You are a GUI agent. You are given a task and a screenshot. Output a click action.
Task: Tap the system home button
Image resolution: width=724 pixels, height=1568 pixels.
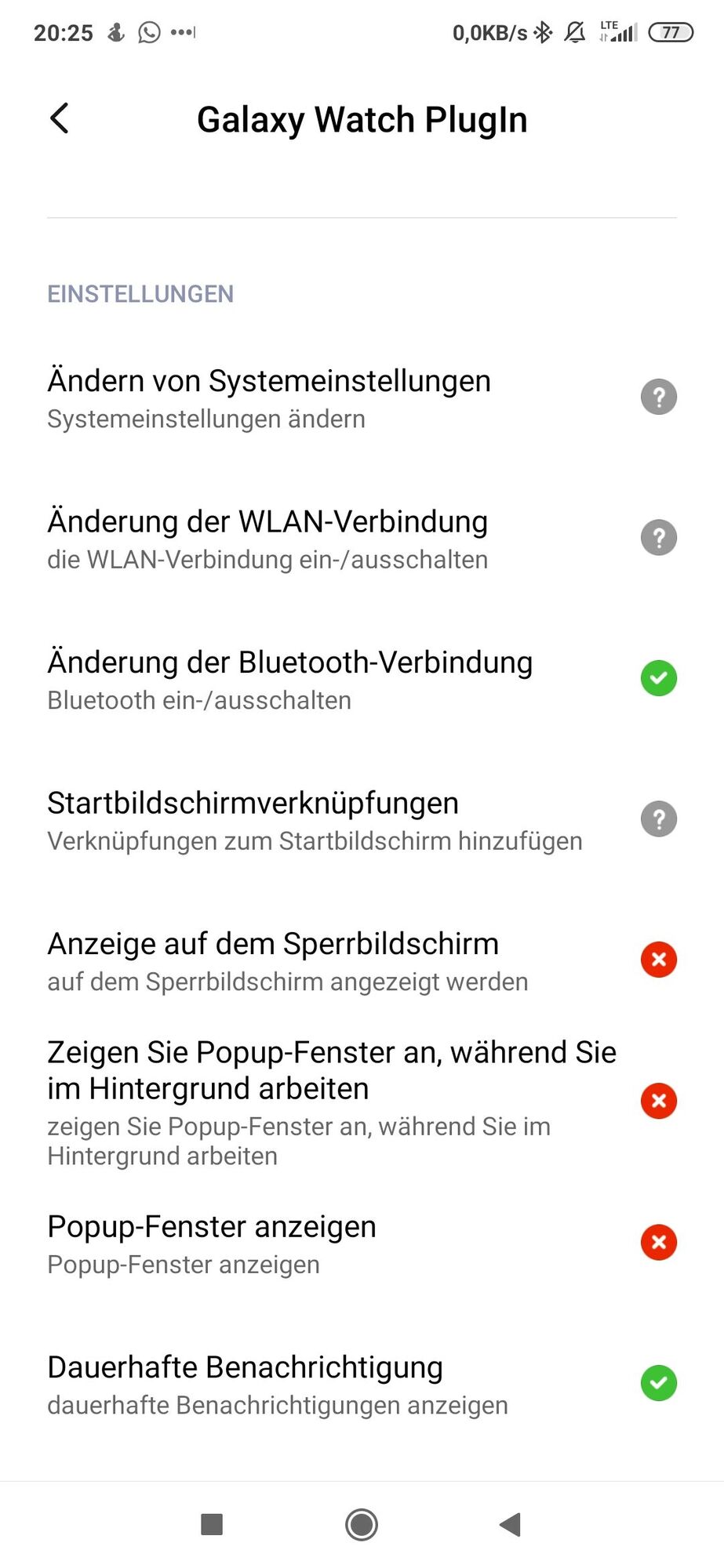[362, 1525]
